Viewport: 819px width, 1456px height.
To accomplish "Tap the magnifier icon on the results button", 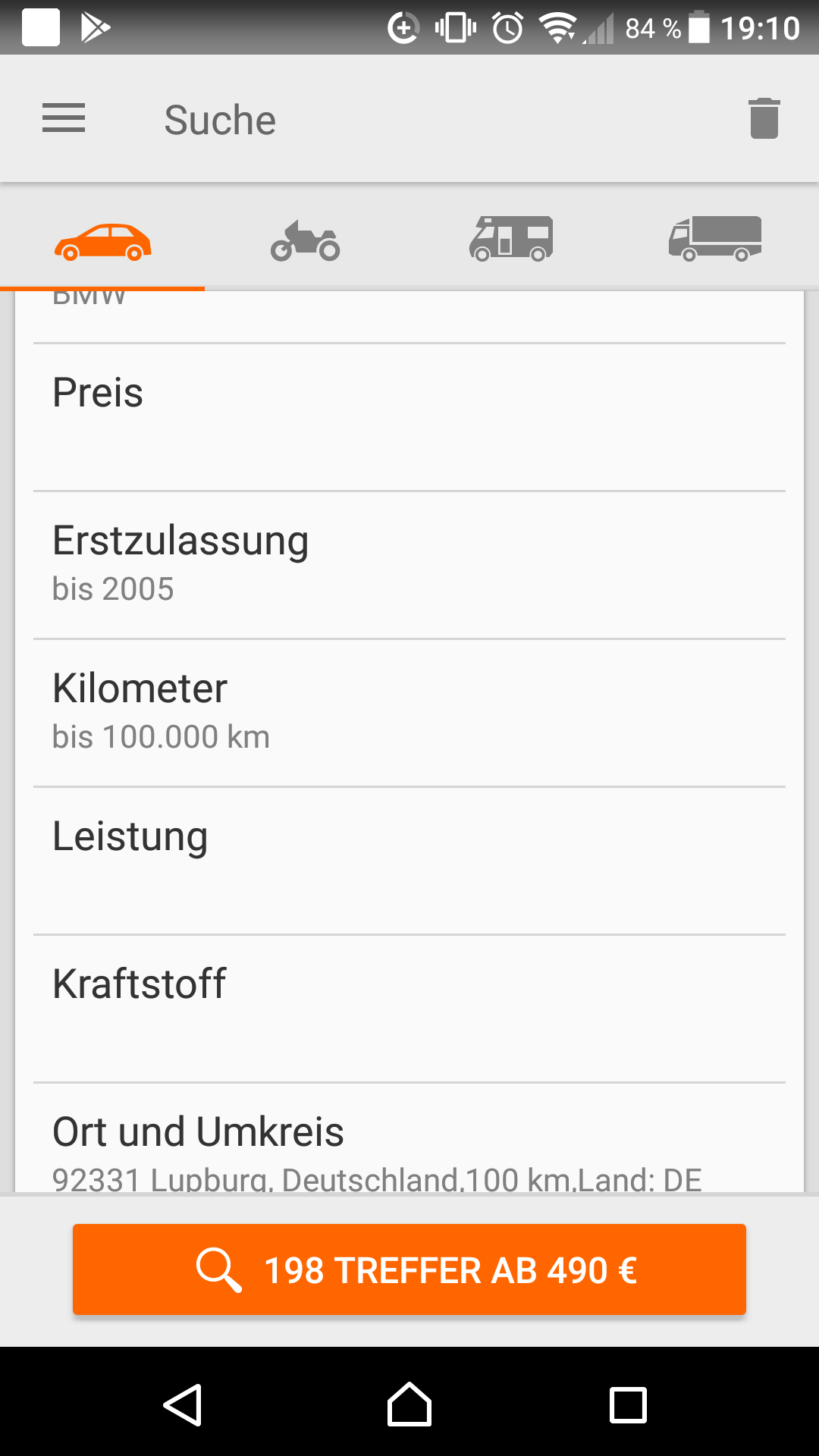I will 219,1268.
